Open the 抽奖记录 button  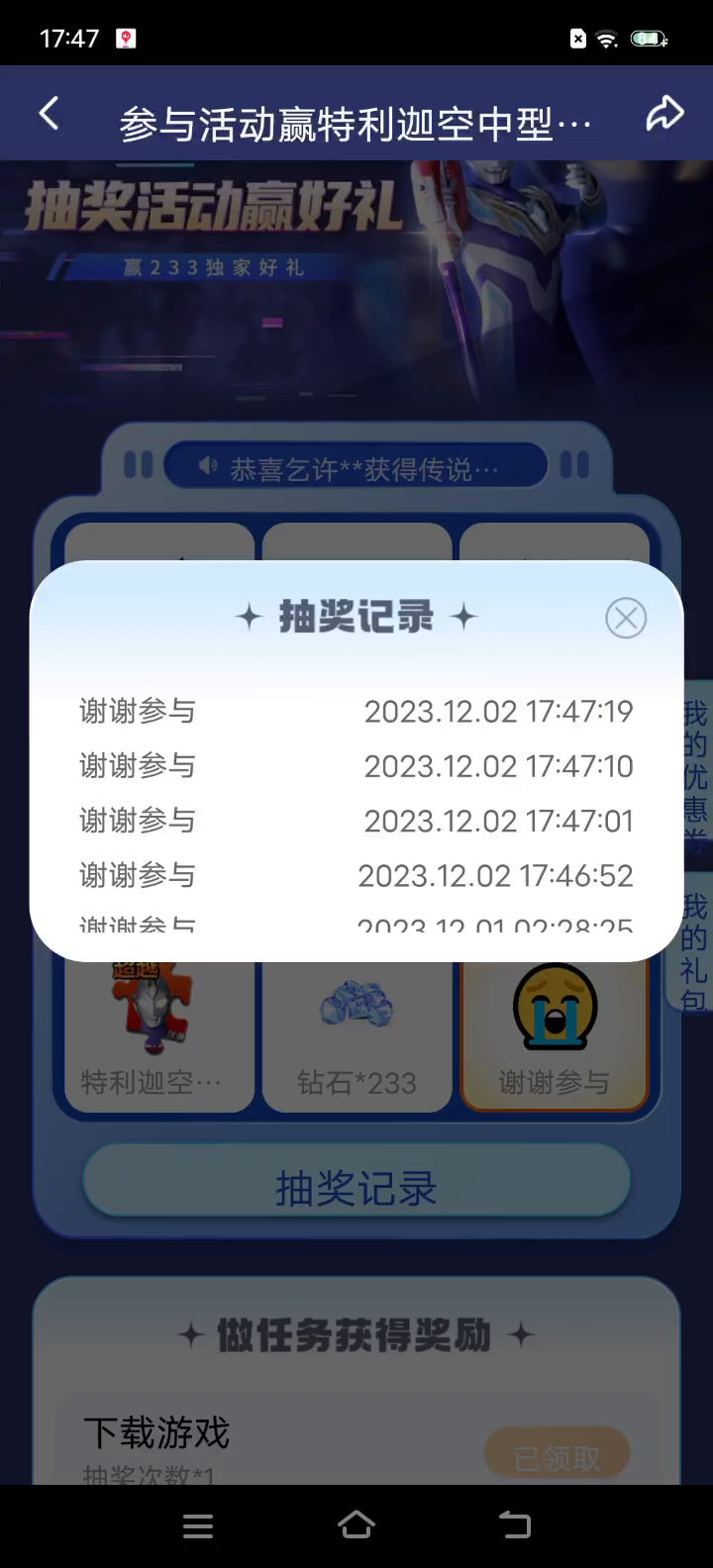point(356,1188)
